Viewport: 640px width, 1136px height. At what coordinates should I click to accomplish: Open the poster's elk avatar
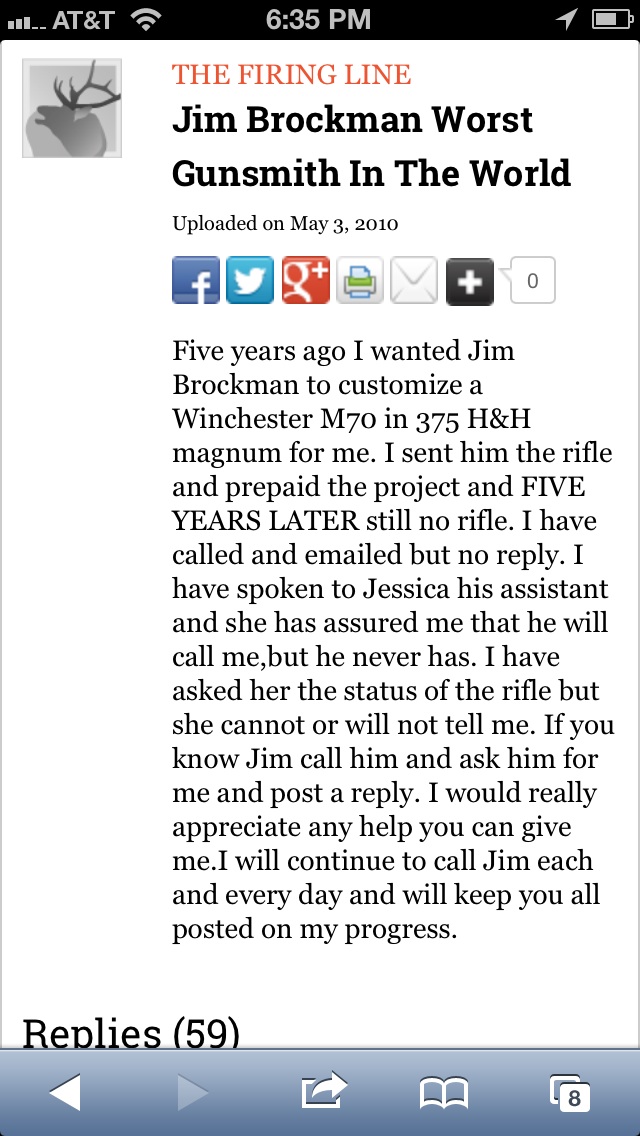pos(72,108)
